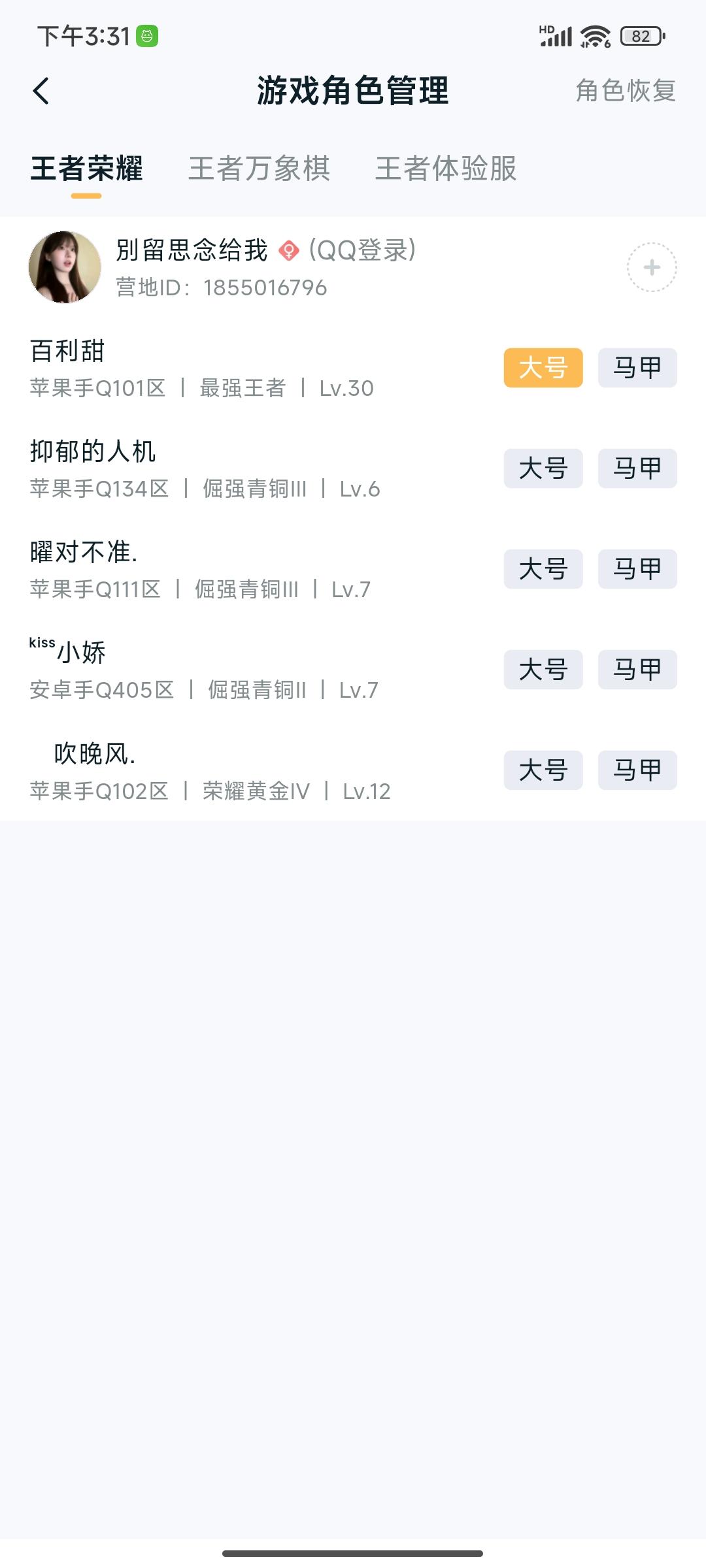Toggle 大号 on for kiss小娇
This screenshot has width=706, height=1568.
point(544,670)
